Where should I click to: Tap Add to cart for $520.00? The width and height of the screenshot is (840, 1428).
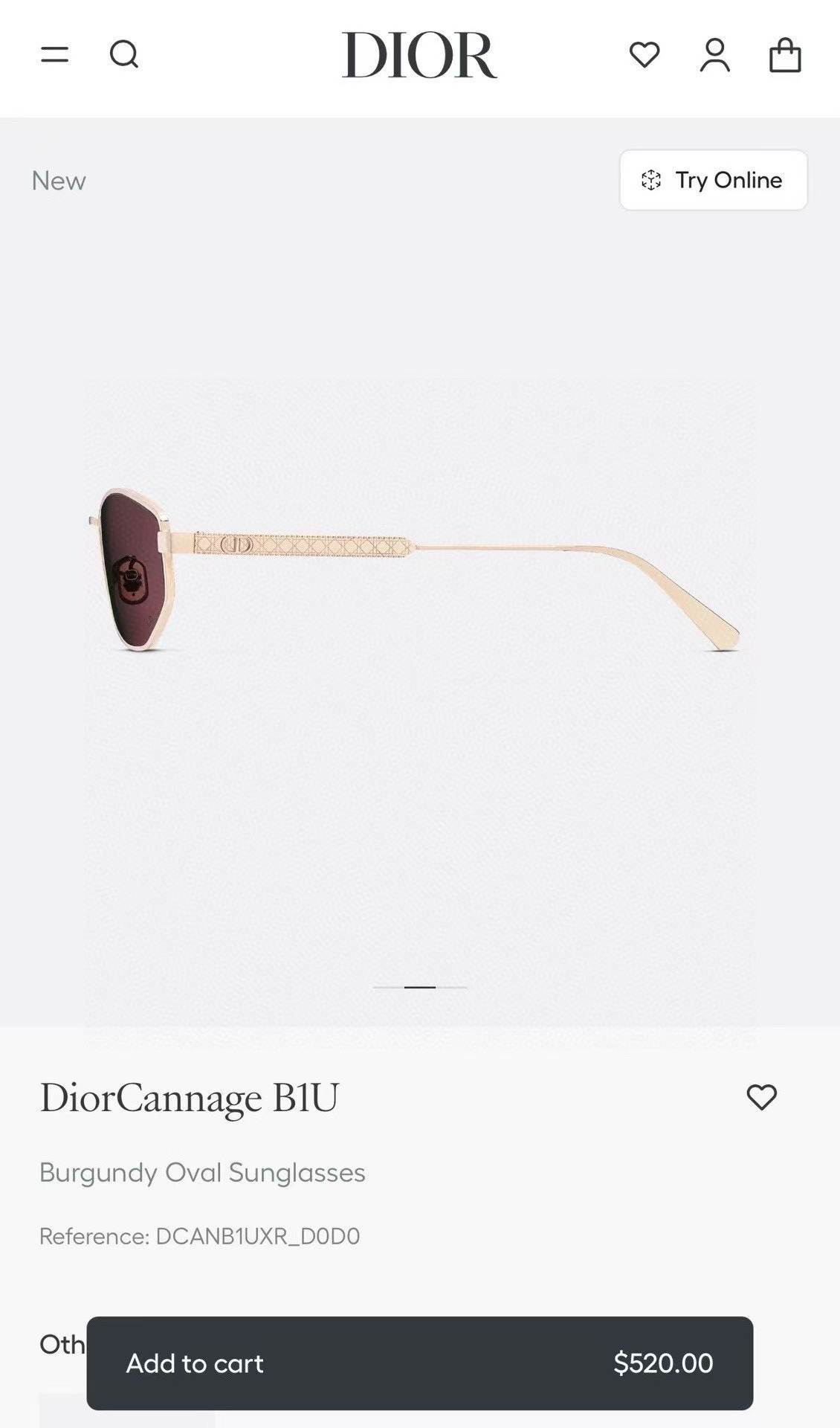[x=419, y=1363]
